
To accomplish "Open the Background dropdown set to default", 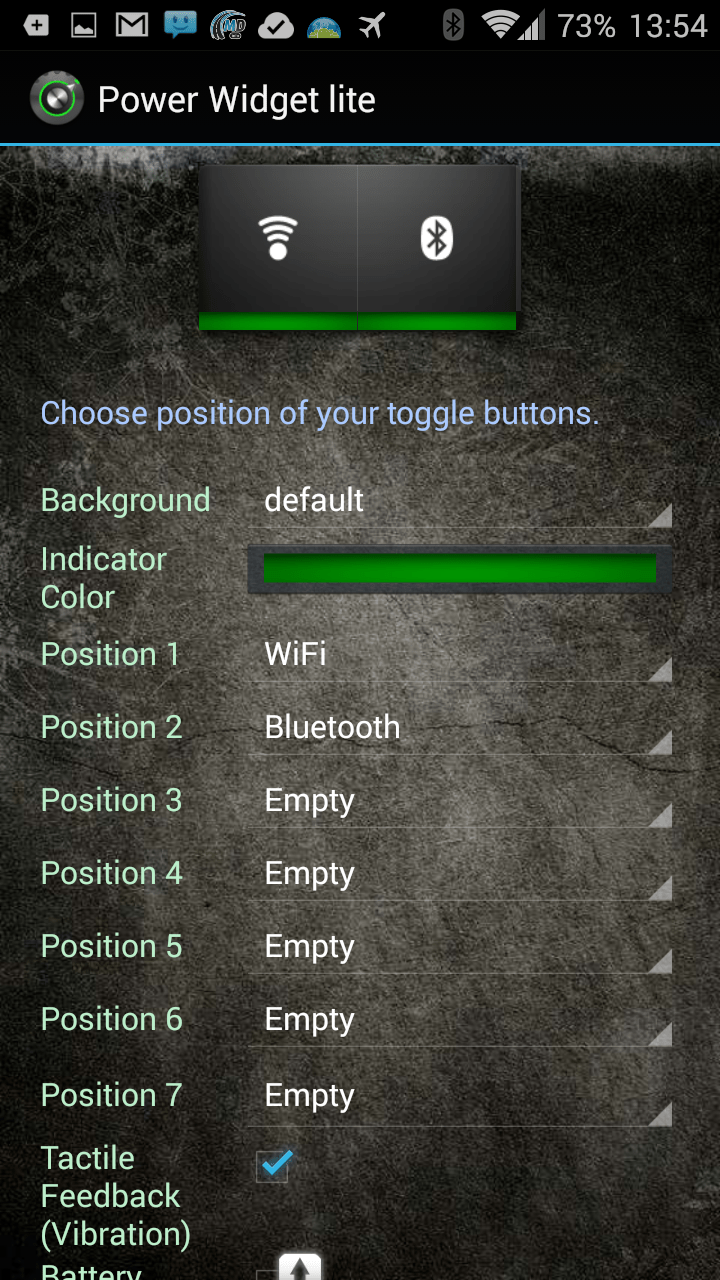I will (460, 500).
